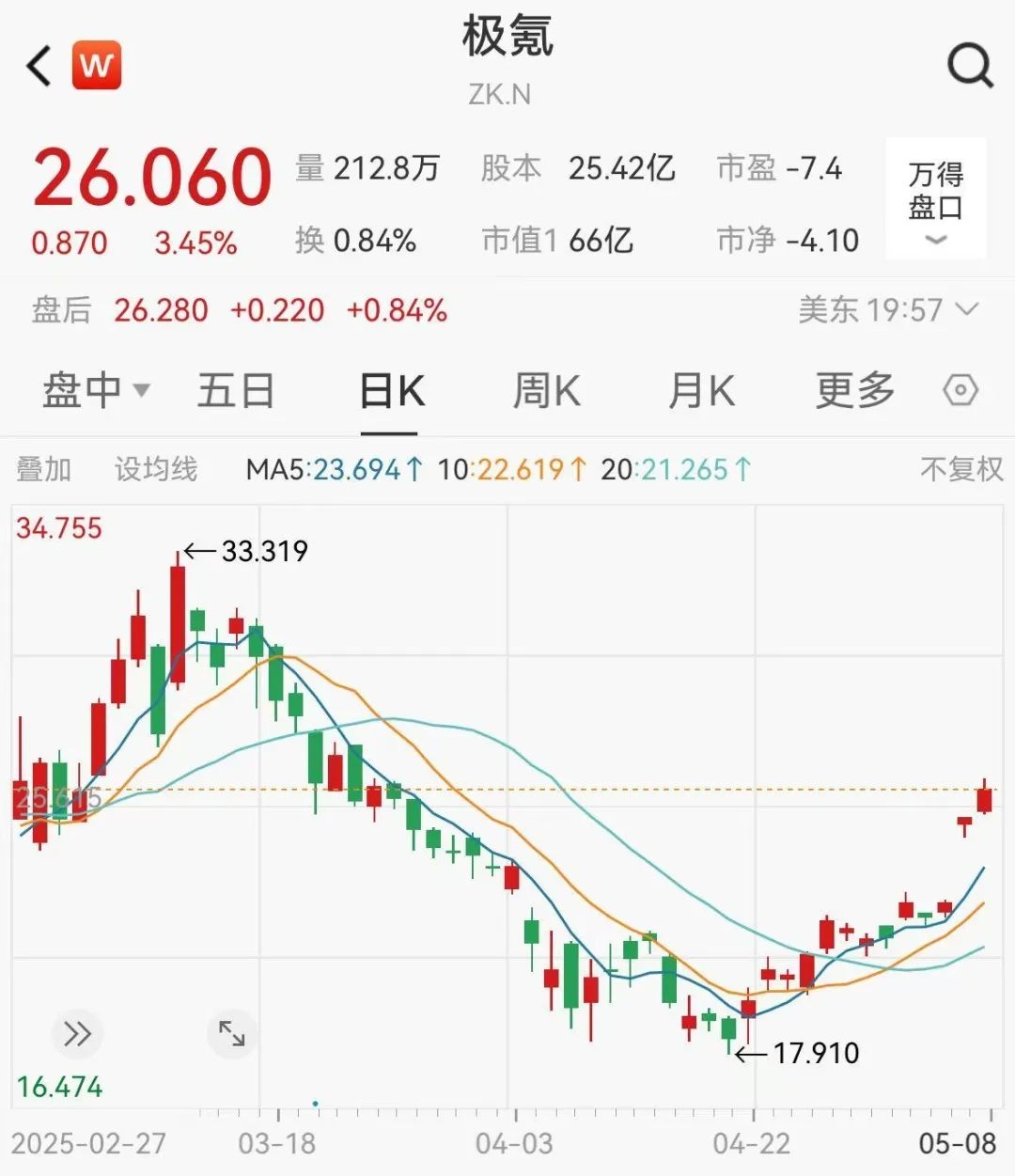Toggle the adjustment mode labeled 不复权
Screen dimensions: 1015x1176
960,467
